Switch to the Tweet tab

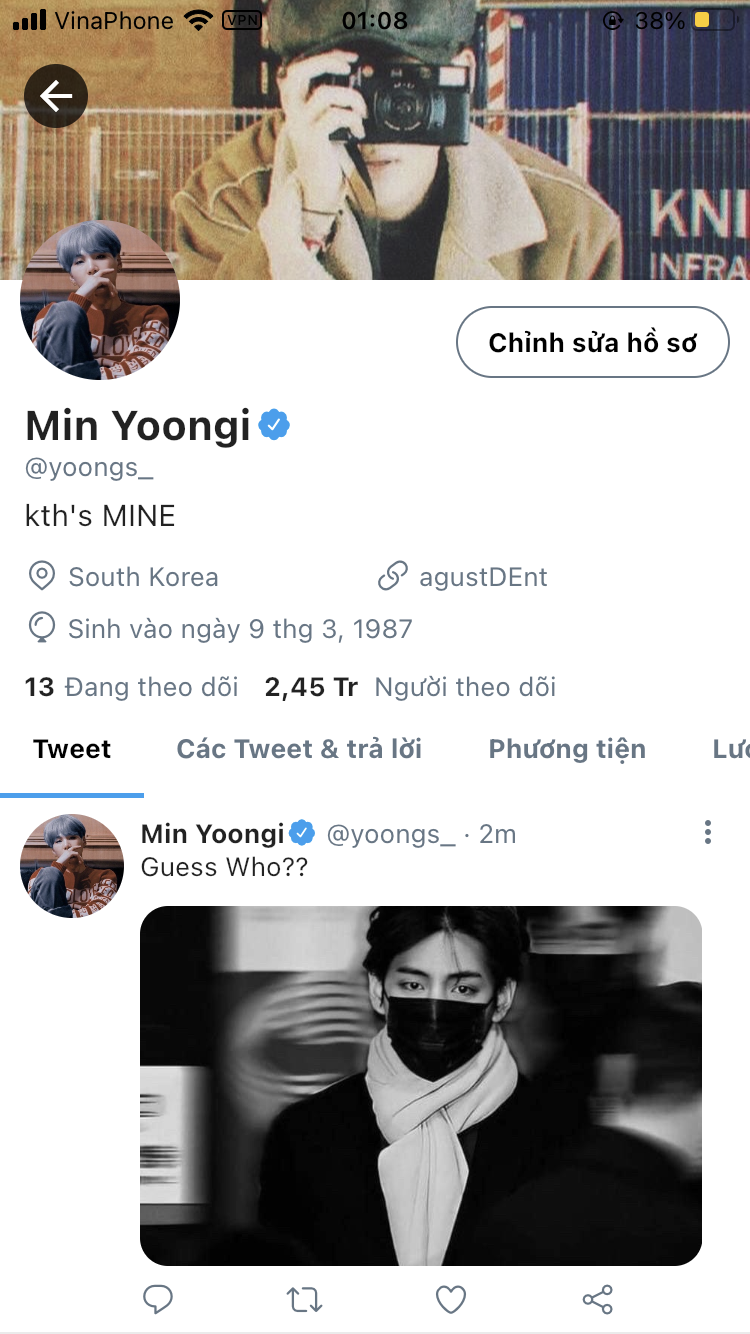click(72, 749)
